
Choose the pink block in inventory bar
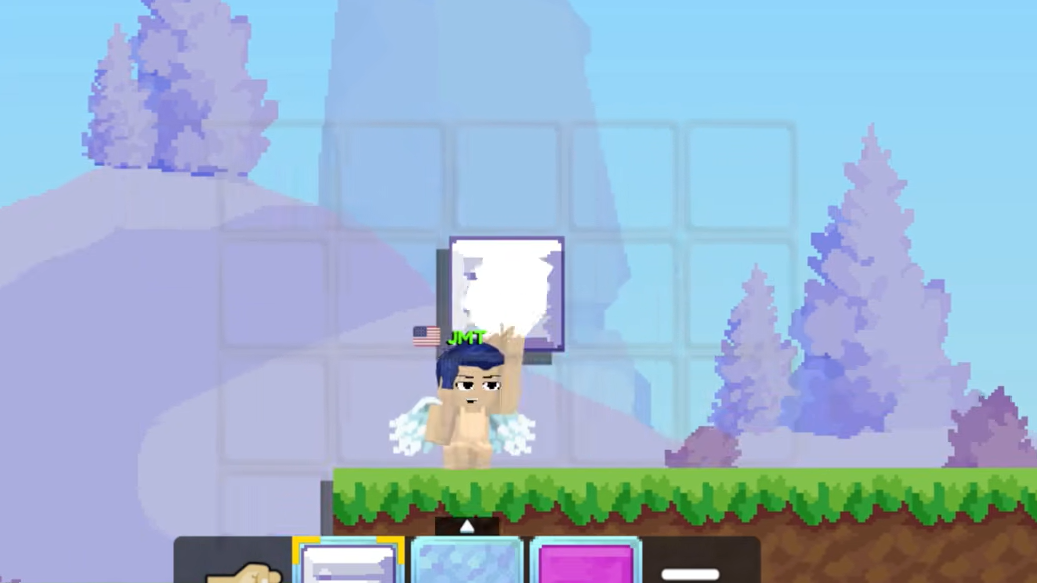[586, 562]
